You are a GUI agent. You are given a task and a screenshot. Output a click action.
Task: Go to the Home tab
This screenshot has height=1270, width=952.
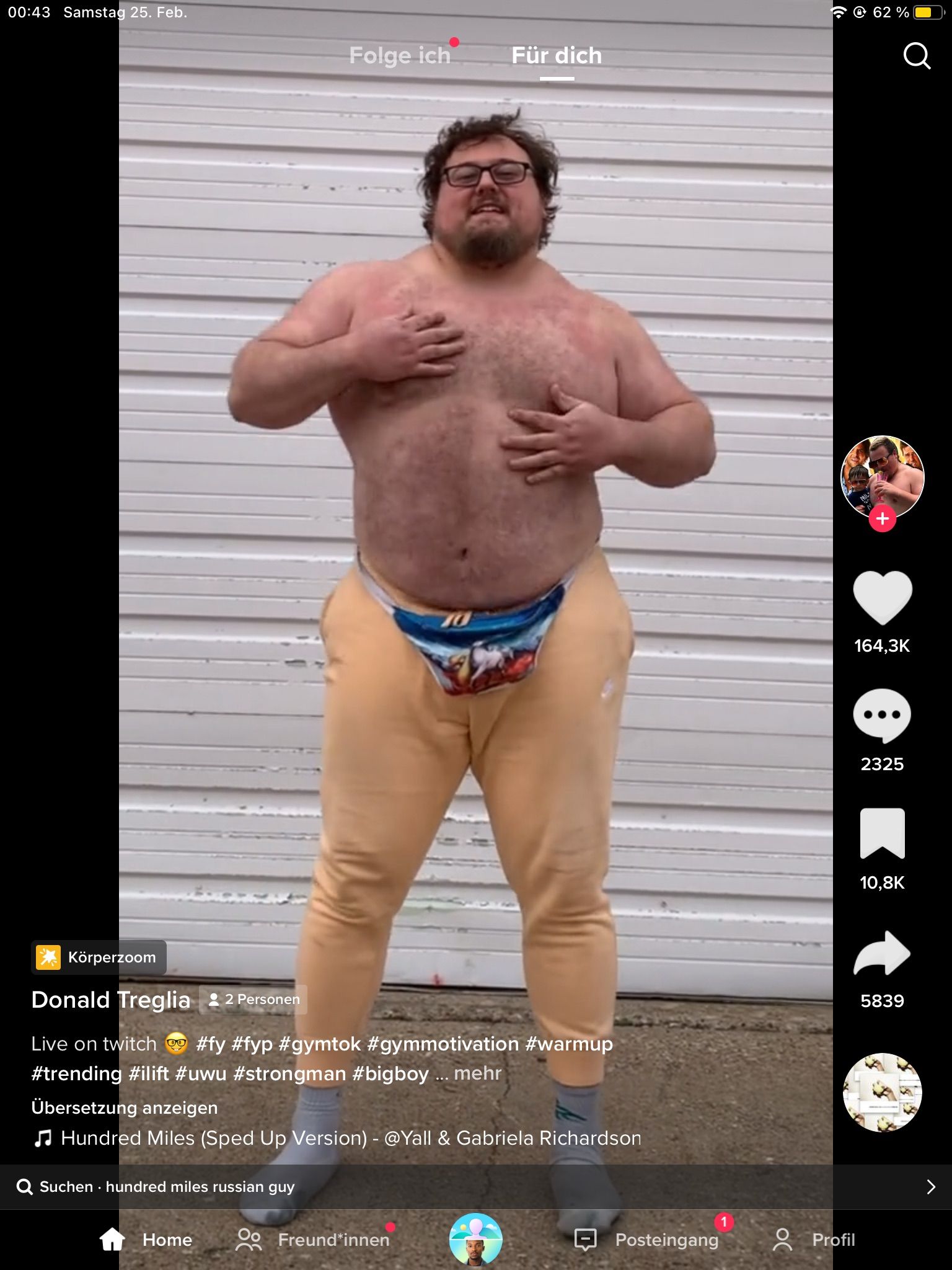point(146,1240)
